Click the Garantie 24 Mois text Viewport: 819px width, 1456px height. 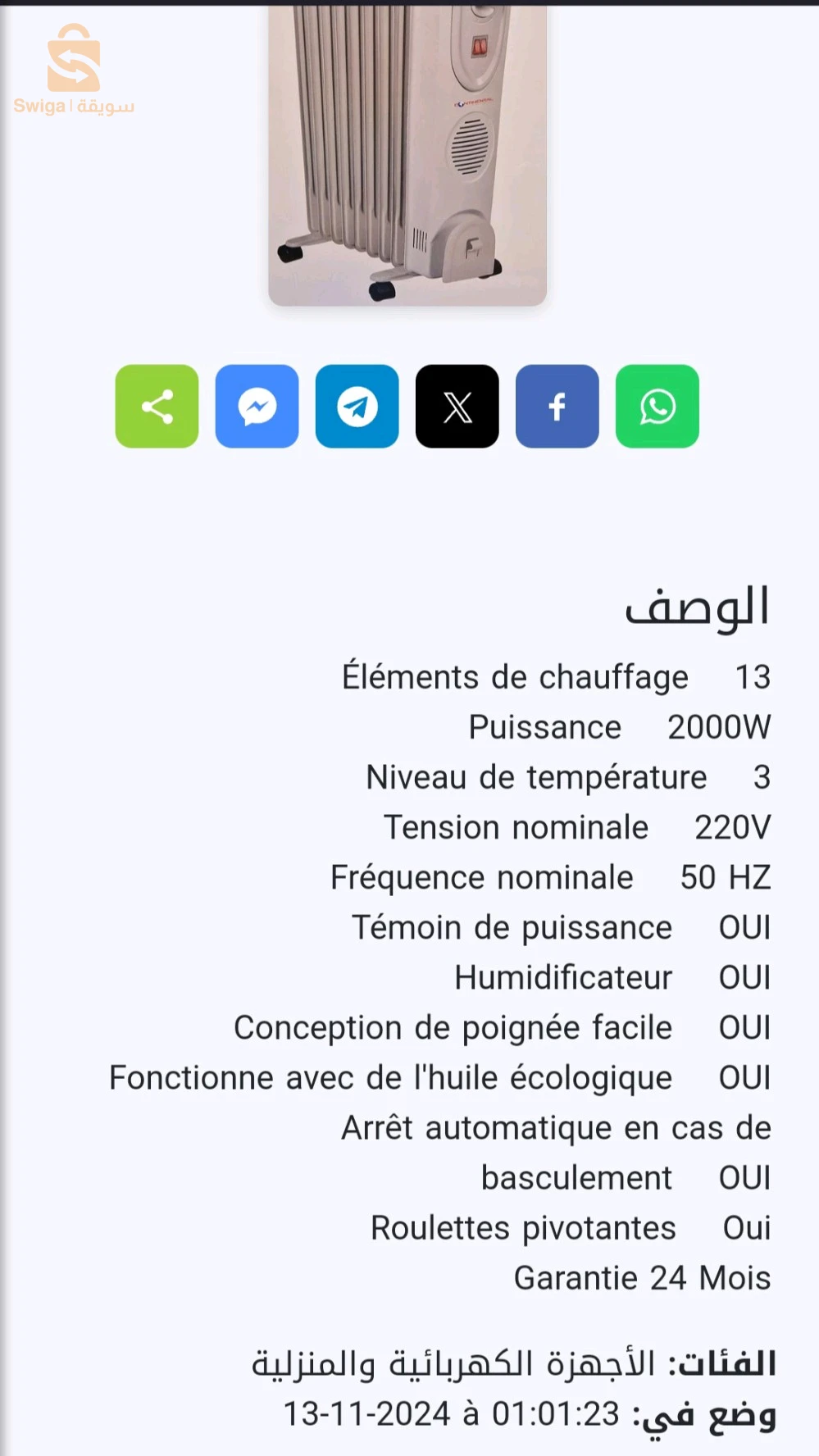point(642,1277)
